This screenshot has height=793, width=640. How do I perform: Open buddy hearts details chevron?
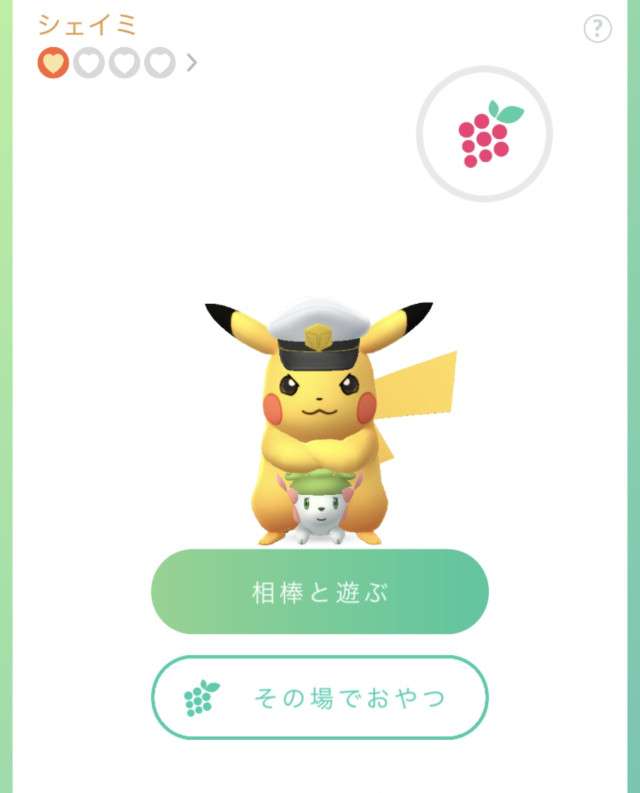[x=191, y=63]
